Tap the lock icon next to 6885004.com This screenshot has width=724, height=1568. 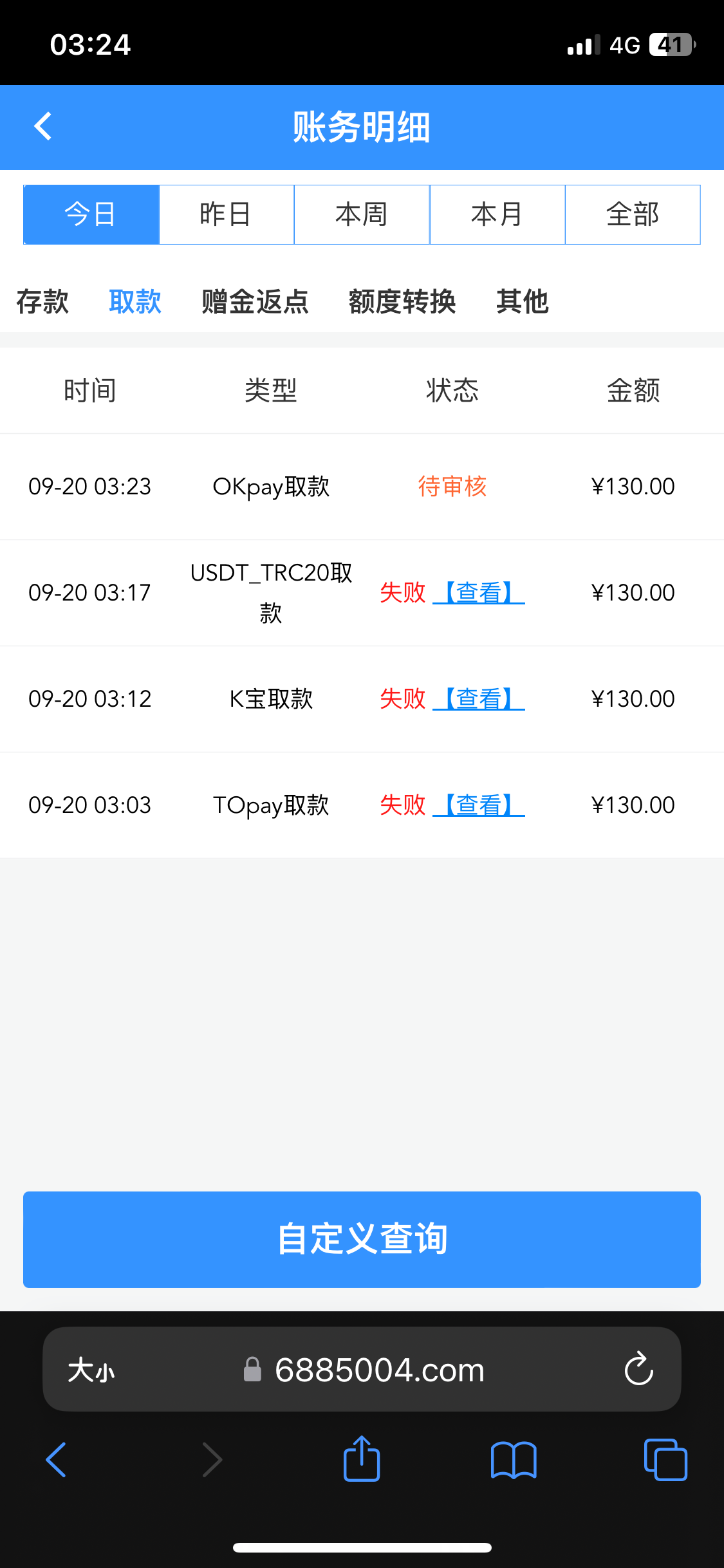252,1370
